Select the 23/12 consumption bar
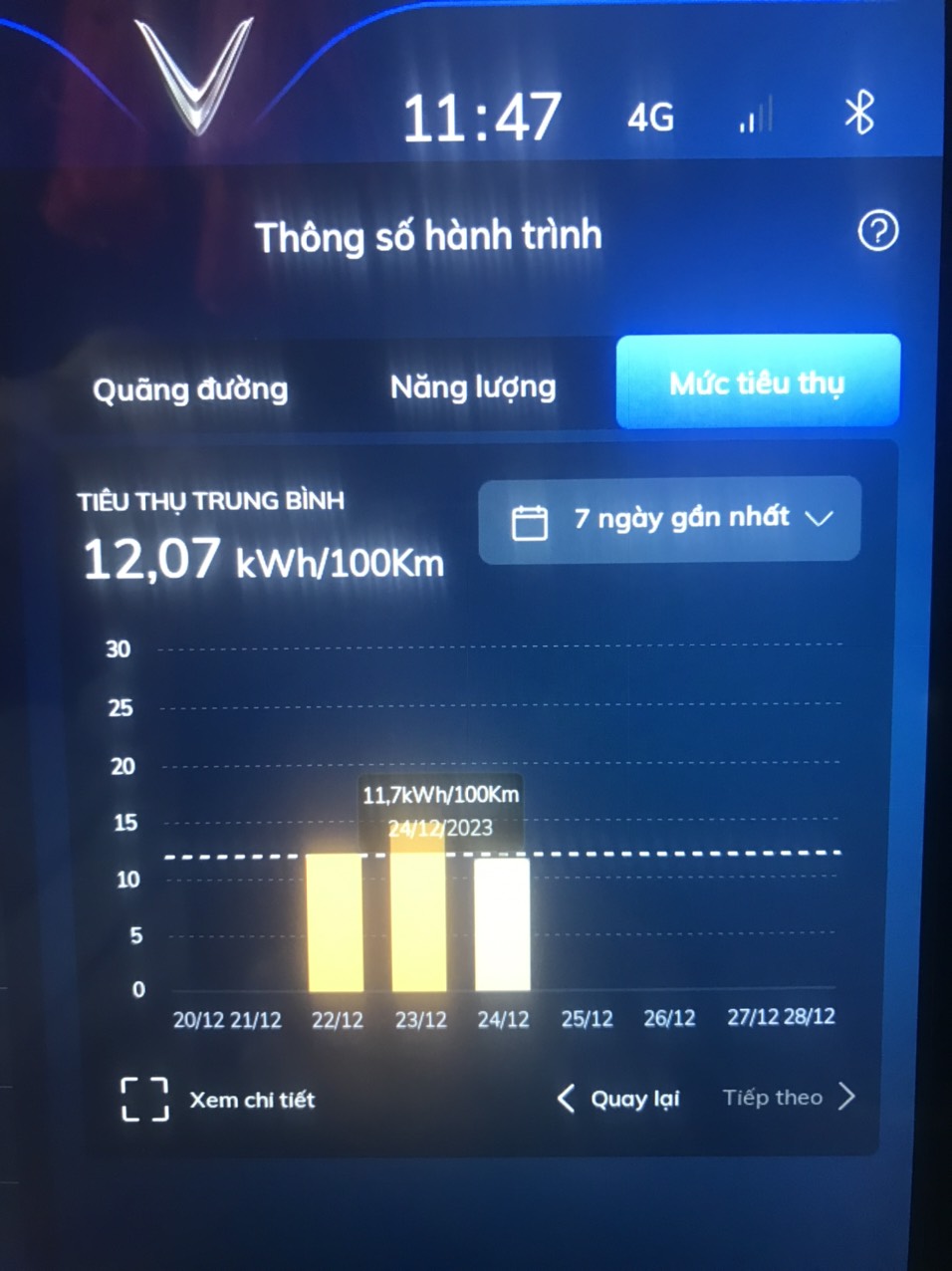 (x=419, y=921)
